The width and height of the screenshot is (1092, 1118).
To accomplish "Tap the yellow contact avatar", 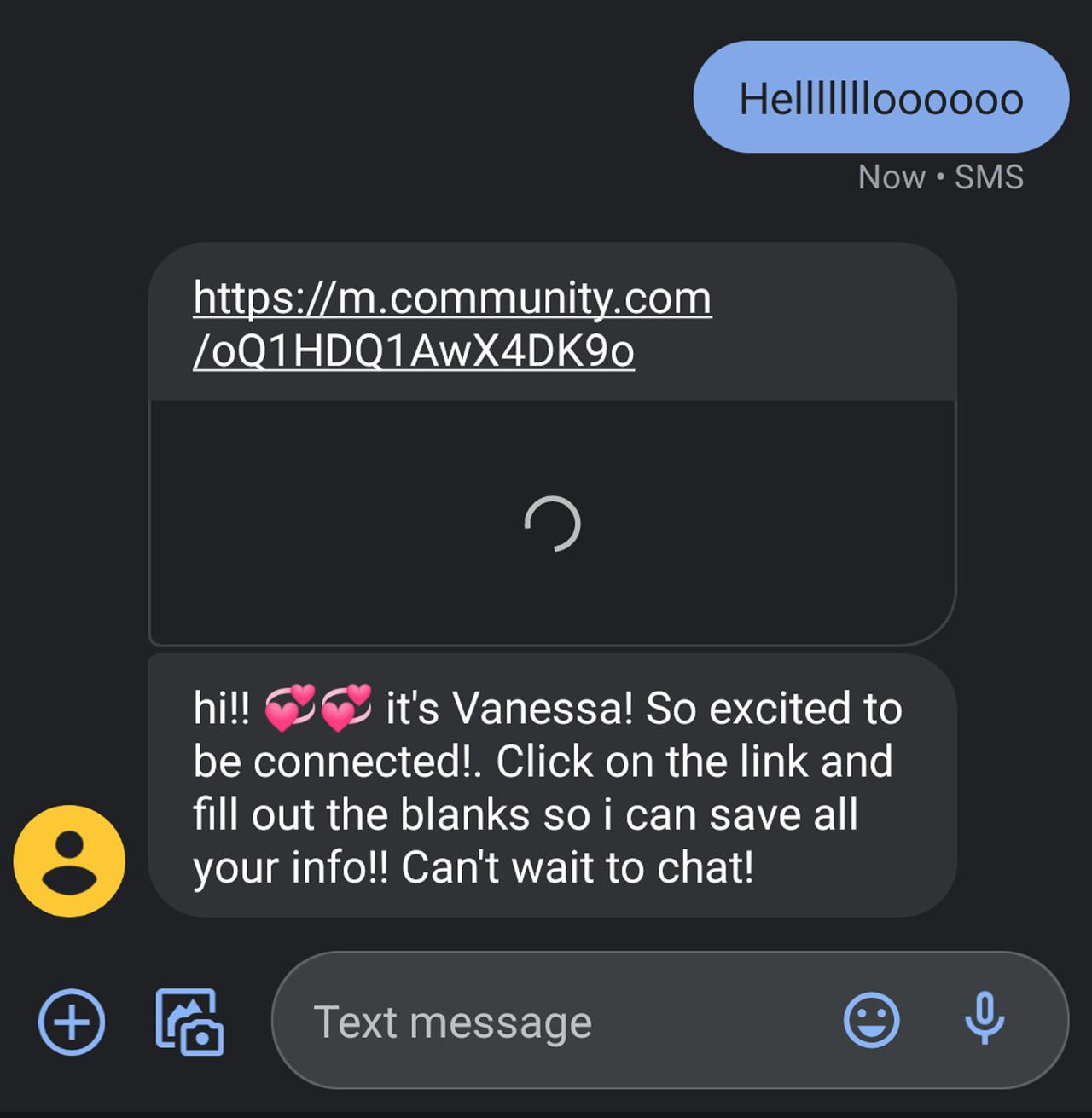I will point(69,860).
